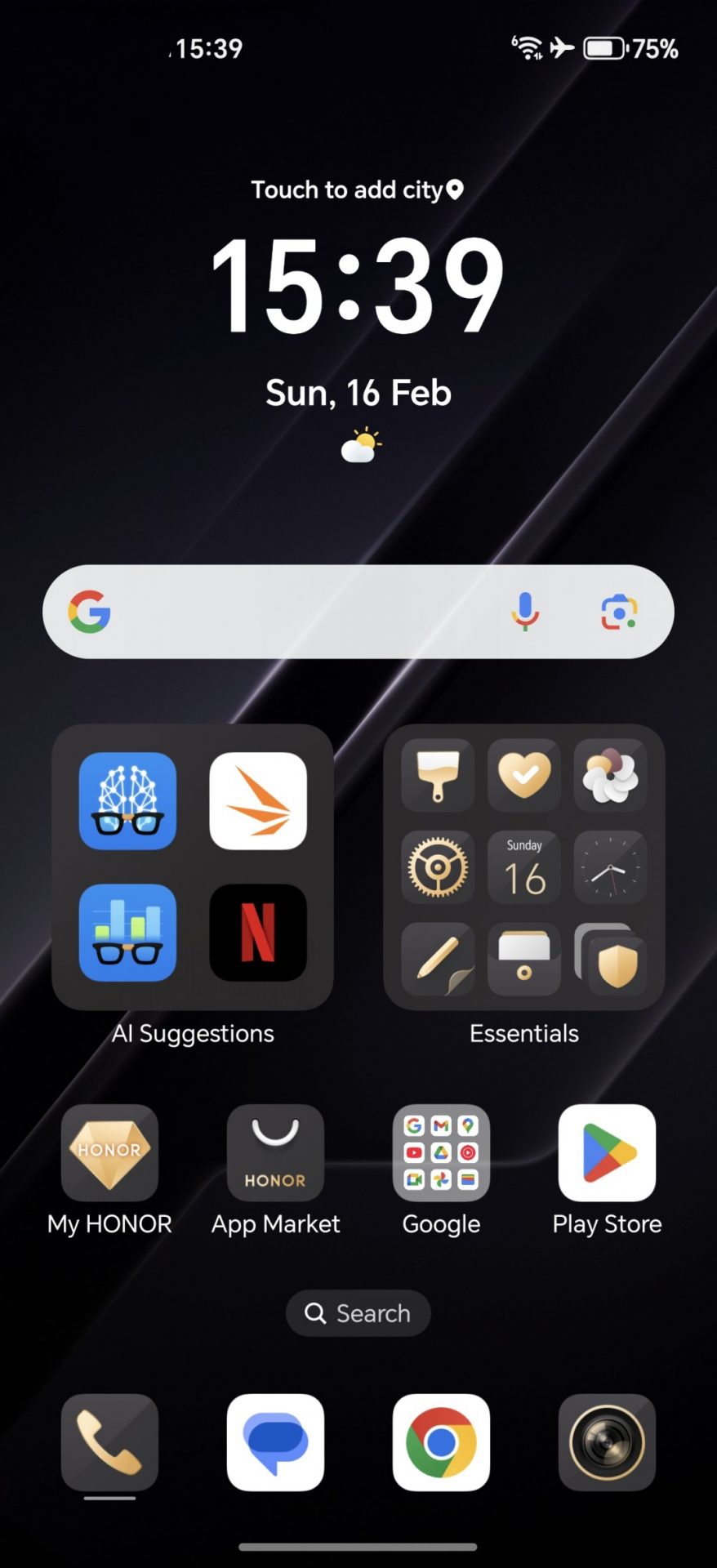Open the Gallery app in Essentials
717x1568 pixels.
click(x=610, y=776)
